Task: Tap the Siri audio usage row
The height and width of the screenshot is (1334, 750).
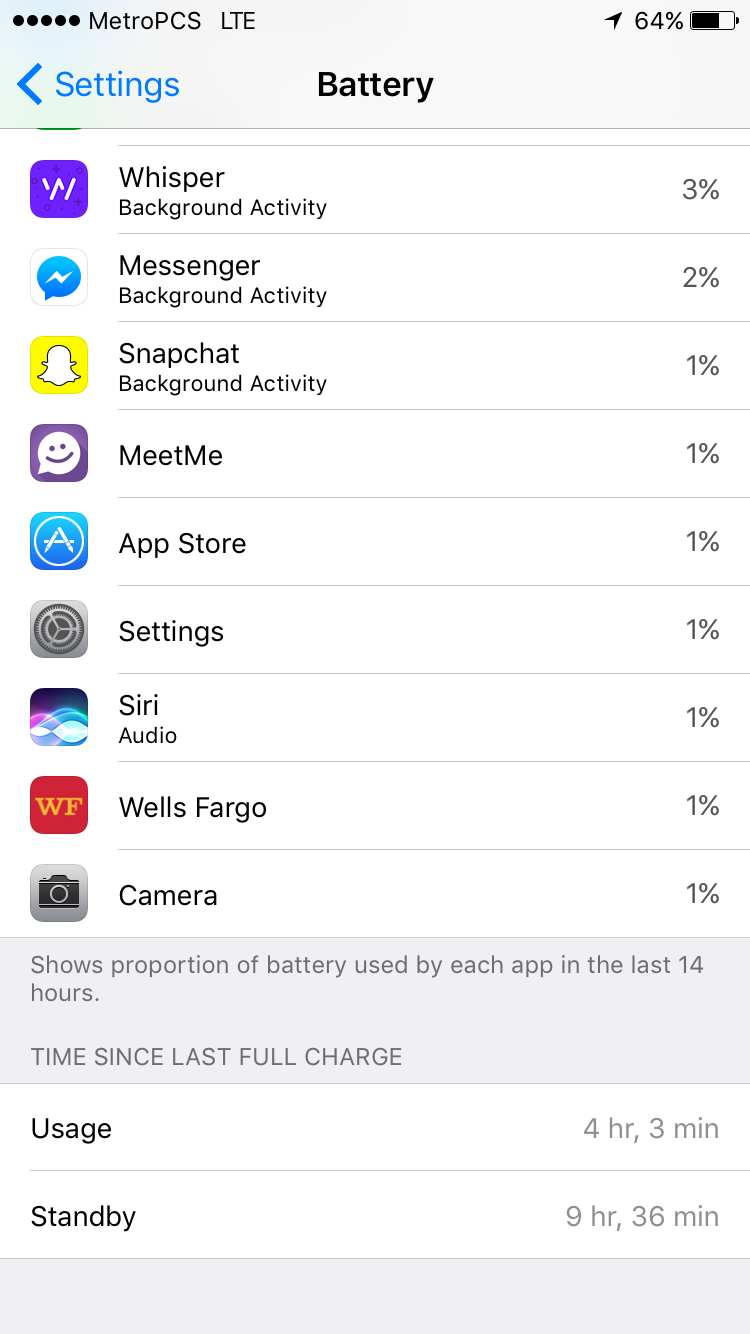Action: click(x=375, y=718)
